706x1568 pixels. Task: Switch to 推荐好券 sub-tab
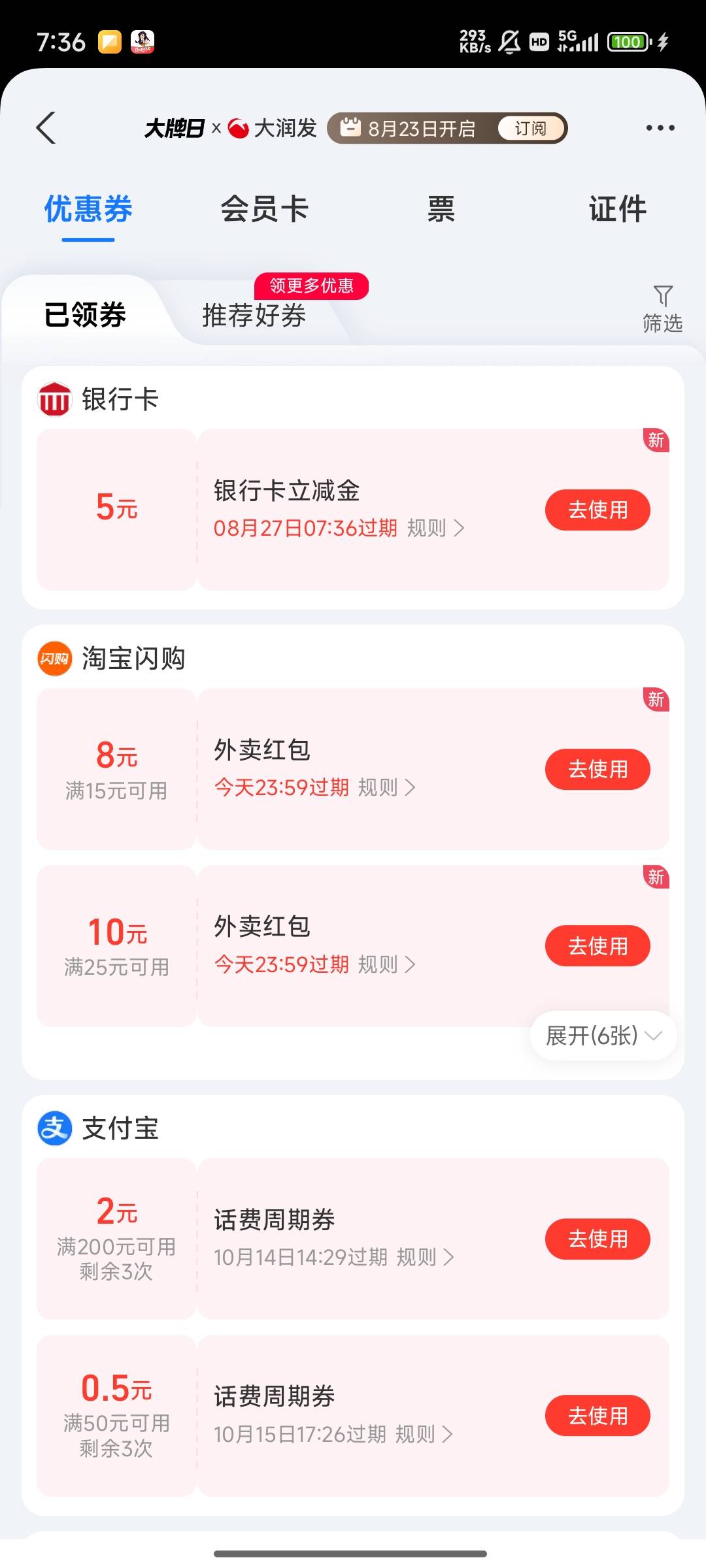[254, 316]
